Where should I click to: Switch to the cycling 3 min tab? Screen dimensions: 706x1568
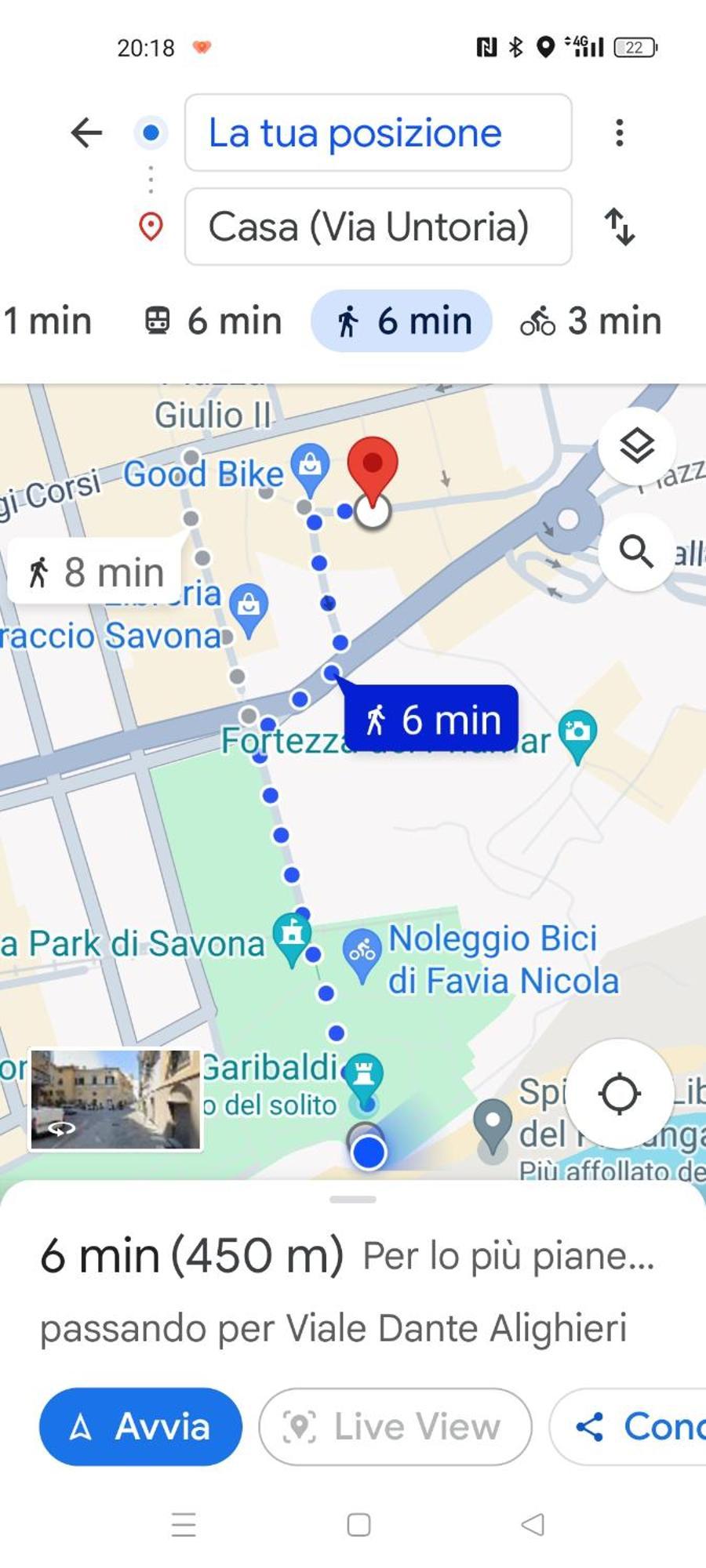(x=591, y=321)
